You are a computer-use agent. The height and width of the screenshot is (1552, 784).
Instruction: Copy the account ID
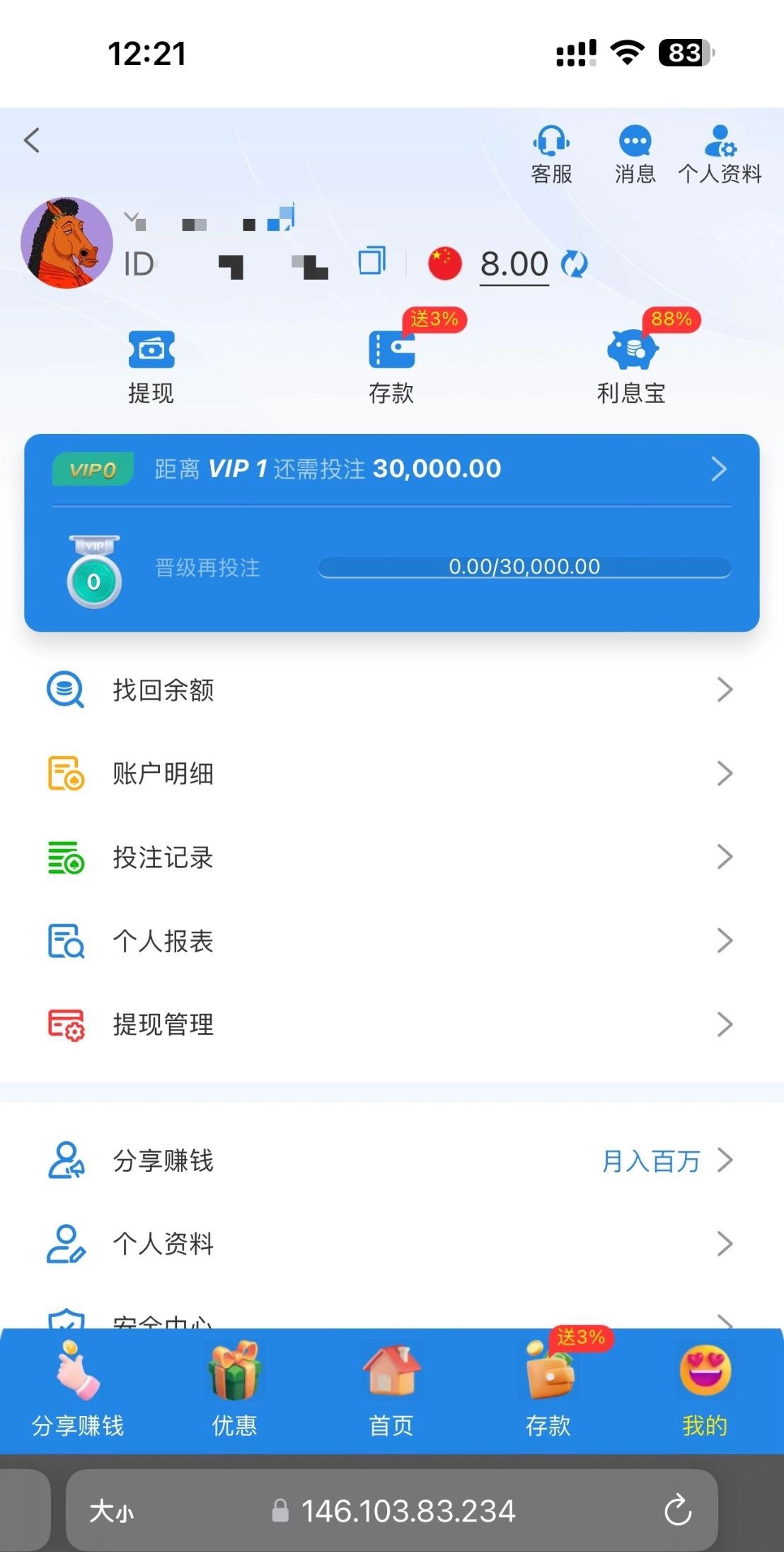click(x=372, y=261)
